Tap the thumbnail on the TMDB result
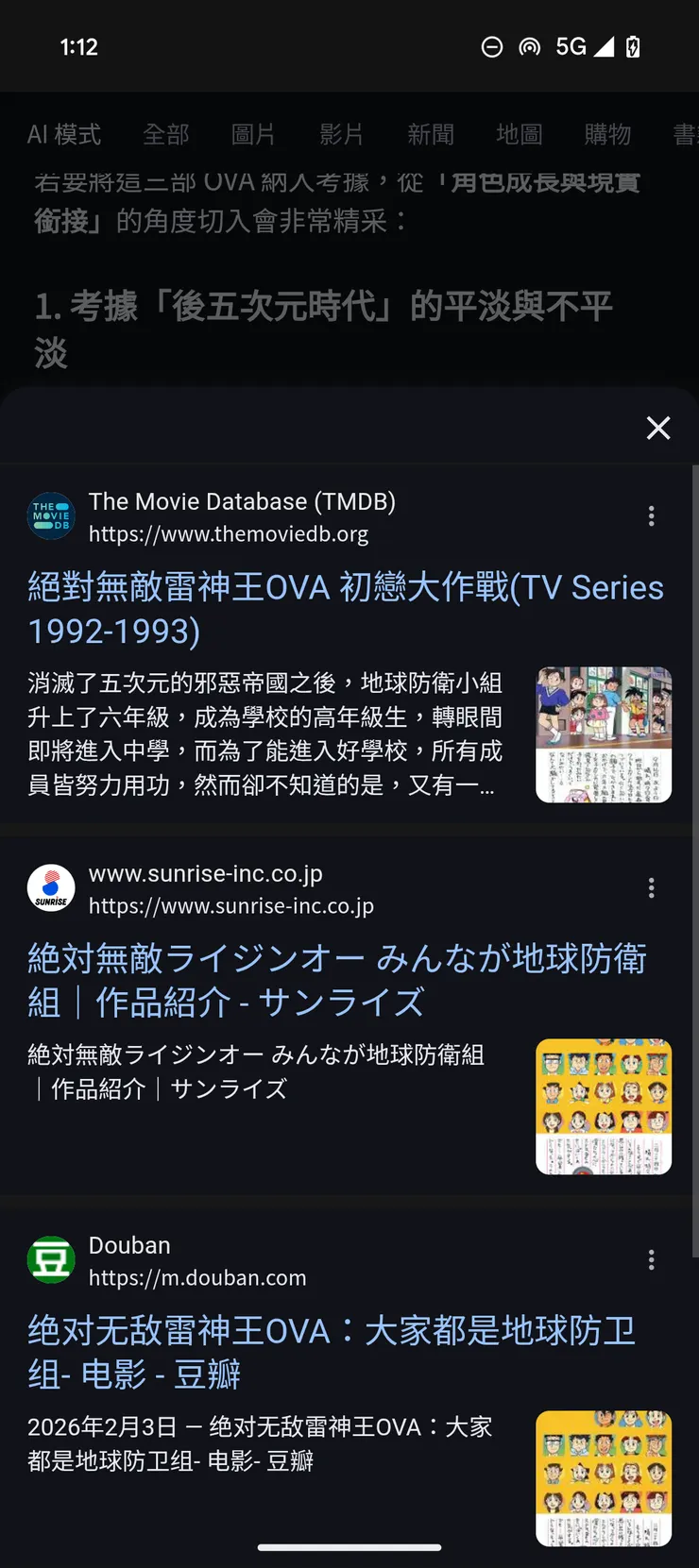Viewport: 699px width, 1568px height. point(604,733)
